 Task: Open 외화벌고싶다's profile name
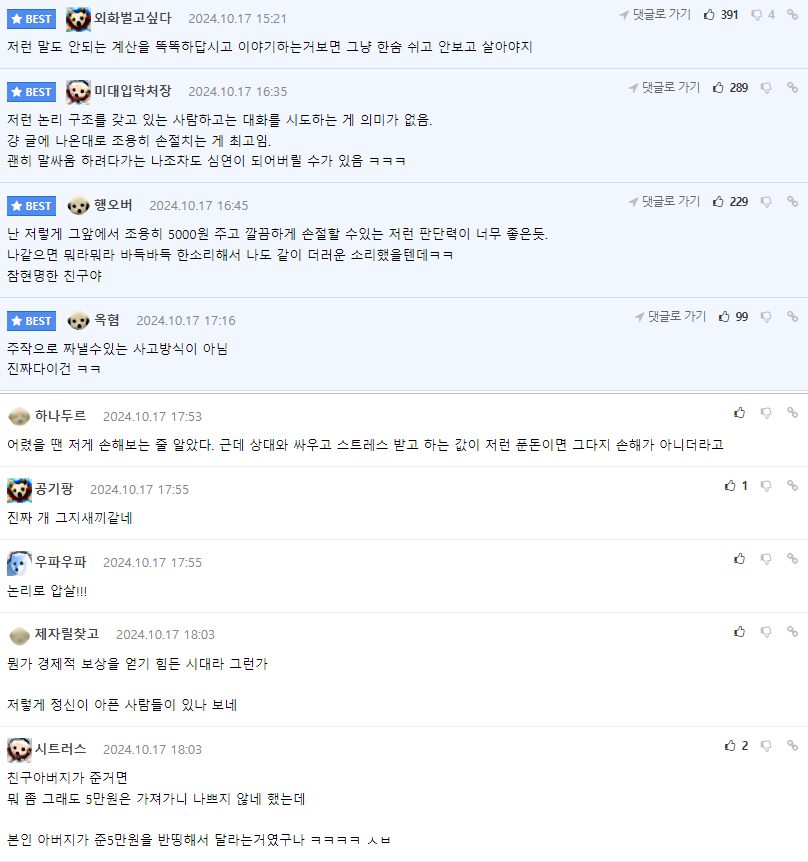(132, 18)
